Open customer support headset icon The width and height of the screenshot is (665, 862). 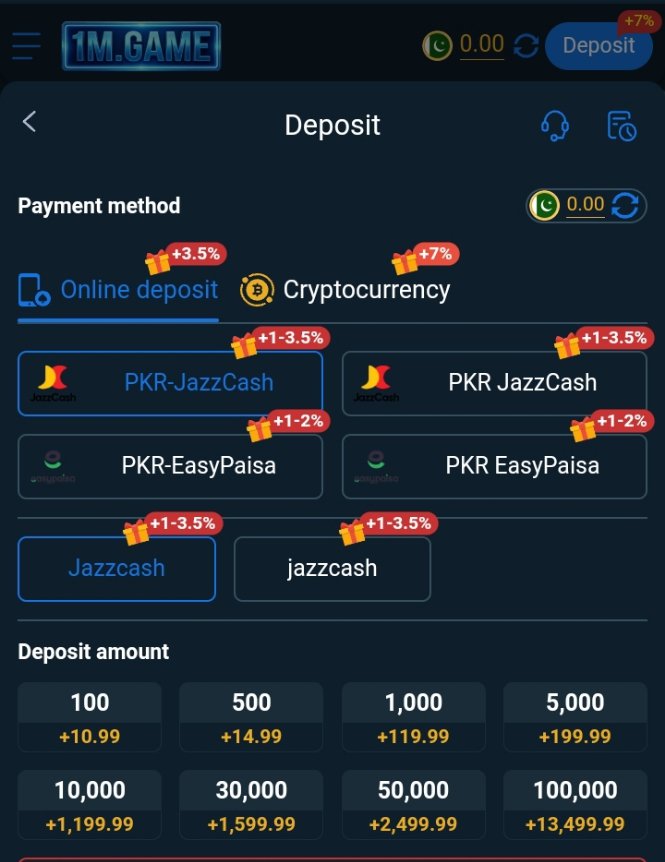pos(554,125)
